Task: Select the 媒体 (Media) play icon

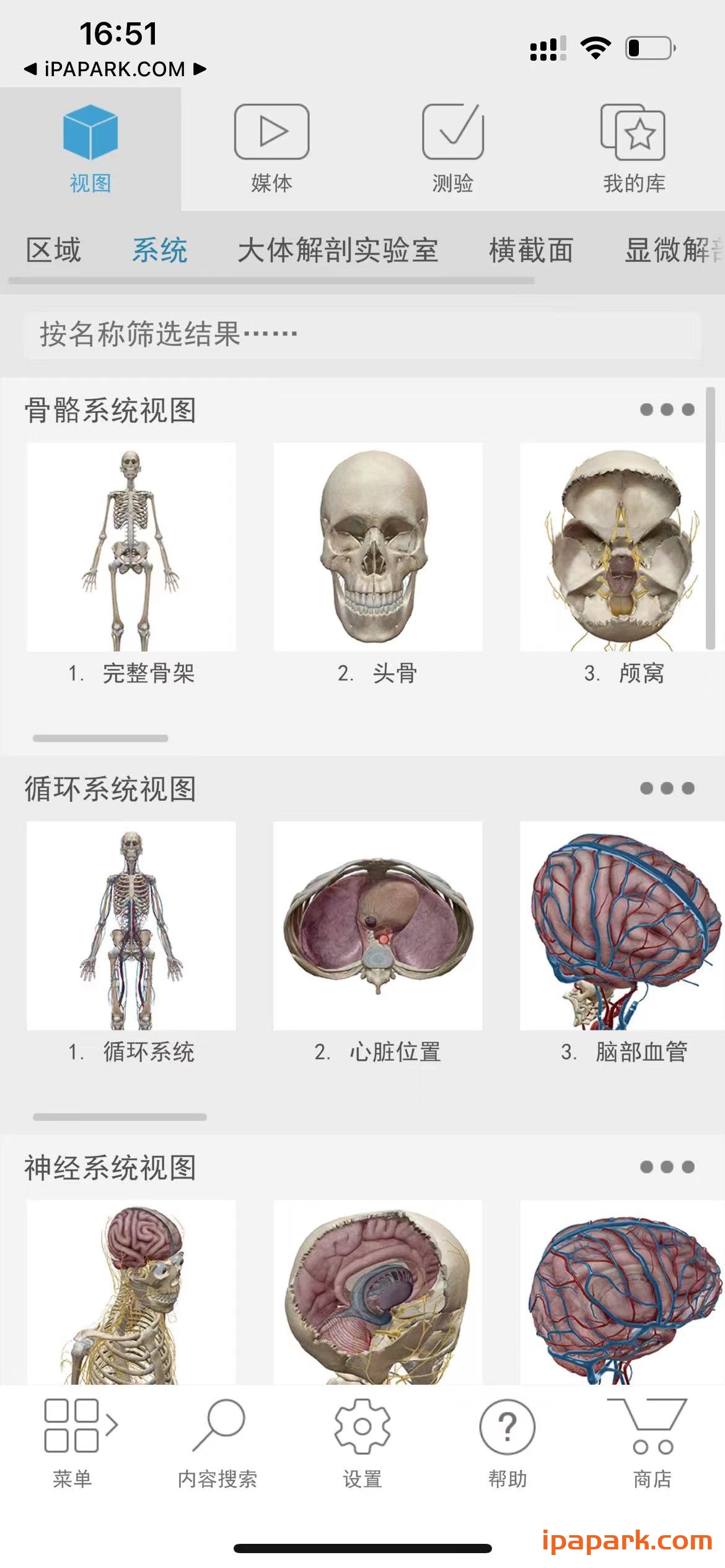Action: pyautogui.click(x=271, y=132)
